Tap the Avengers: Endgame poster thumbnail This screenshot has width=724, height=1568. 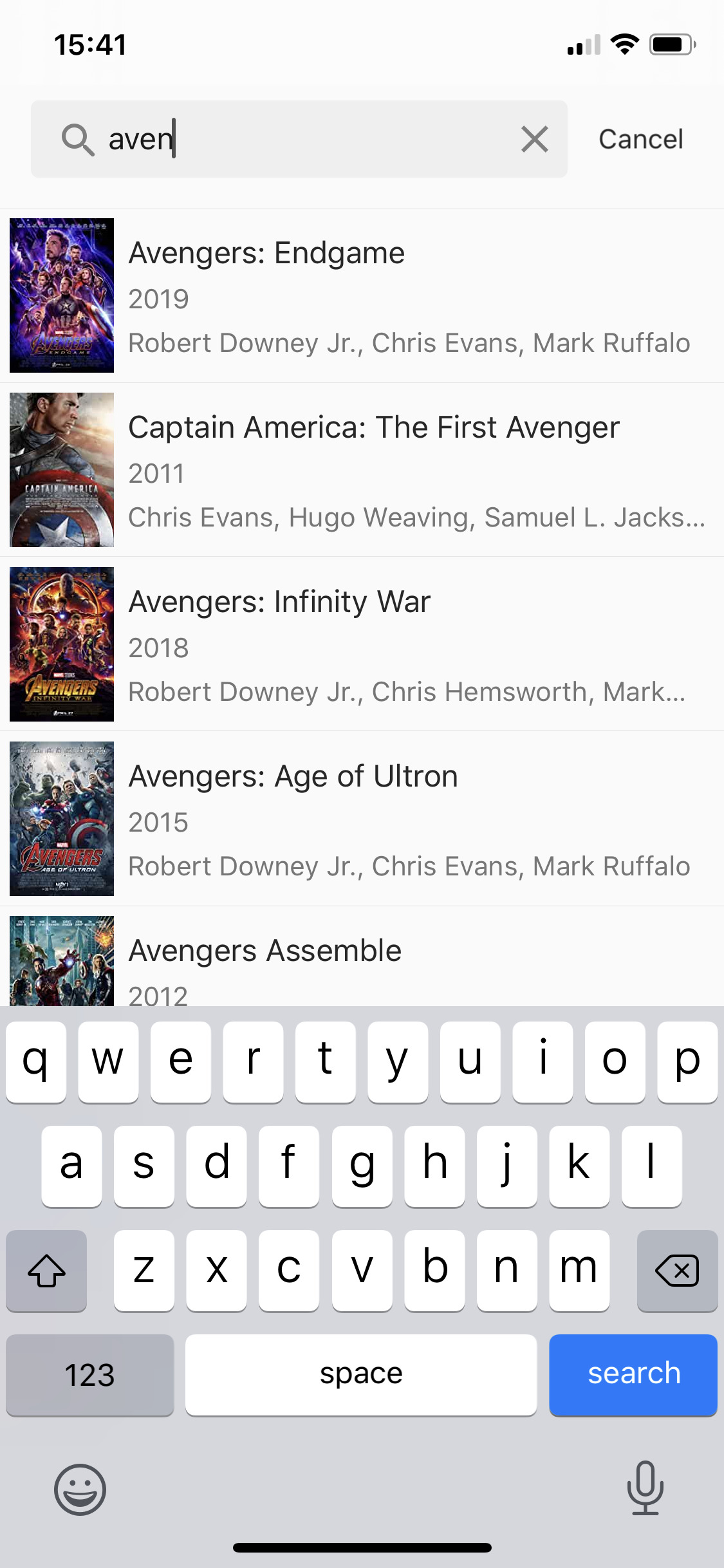[61, 295]
